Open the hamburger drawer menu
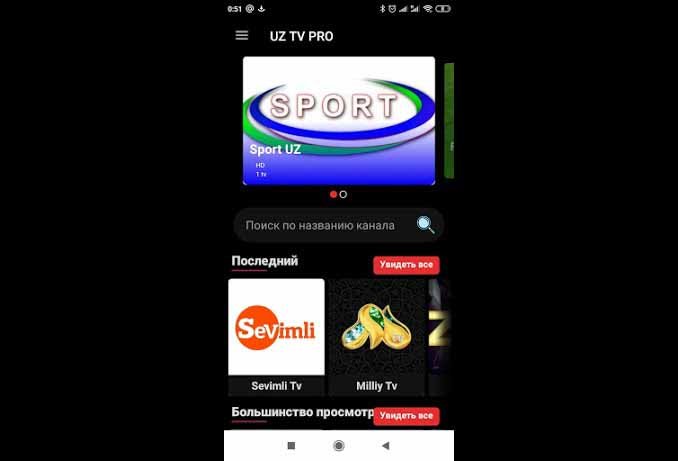The image size is (678, 461). point(241,35)
